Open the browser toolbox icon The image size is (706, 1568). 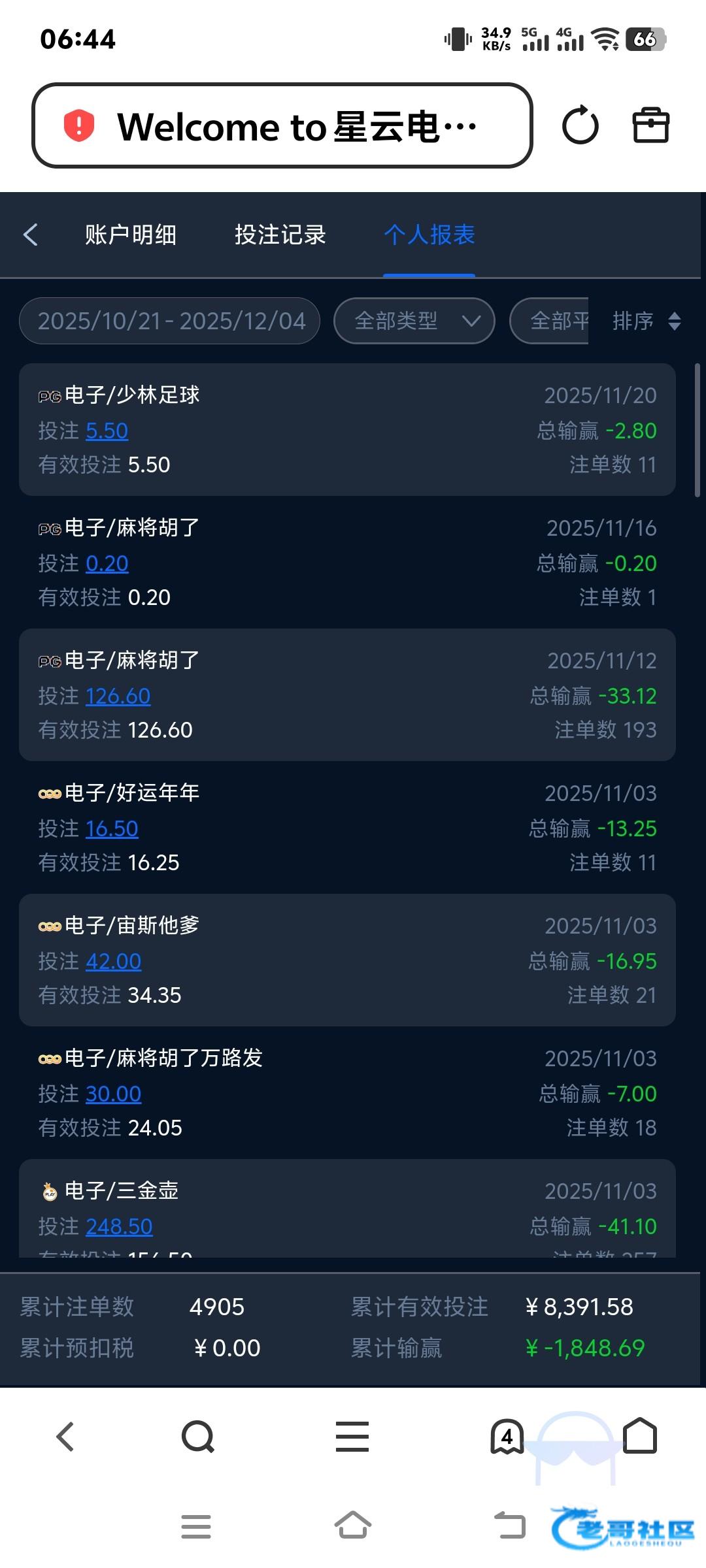pos(650,125)
